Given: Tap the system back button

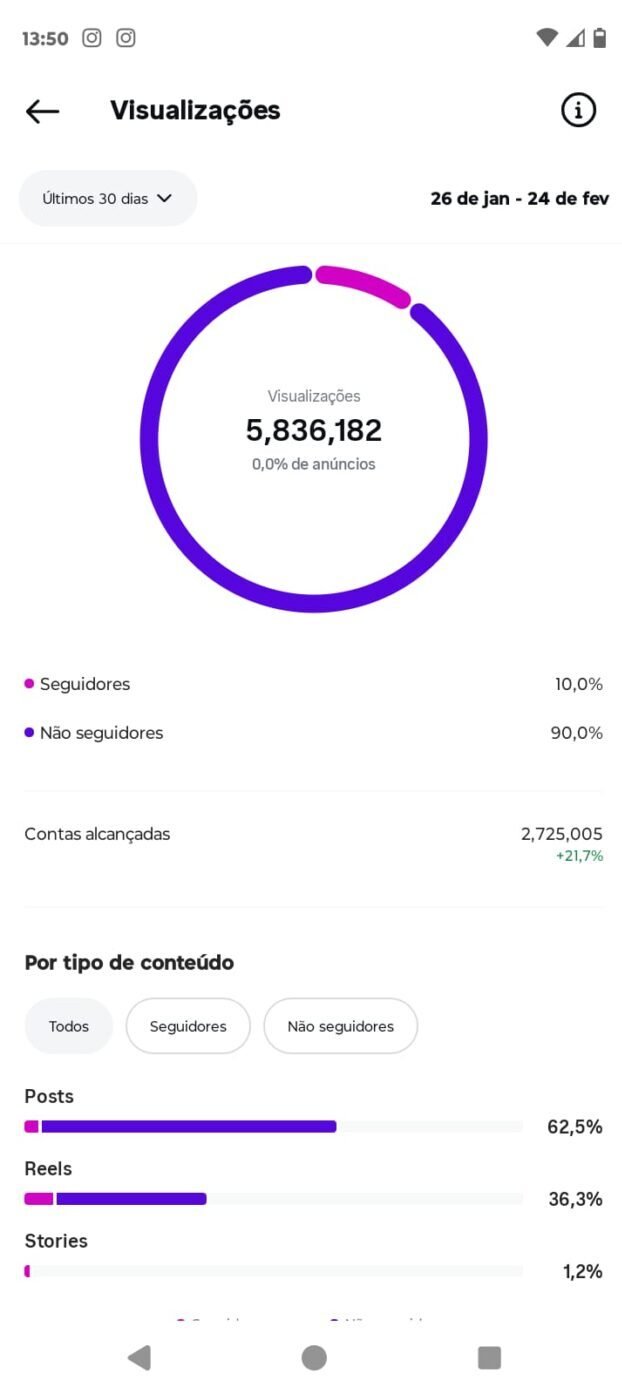Looking at the screenshot, I should (139, 1357).
